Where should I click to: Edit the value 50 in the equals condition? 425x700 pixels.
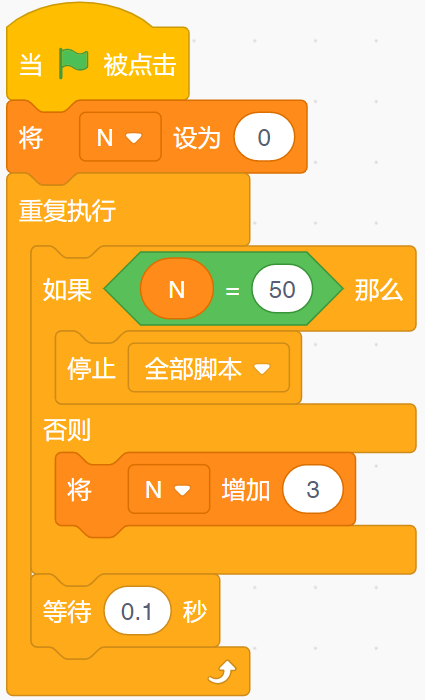(x=282, y=289)
